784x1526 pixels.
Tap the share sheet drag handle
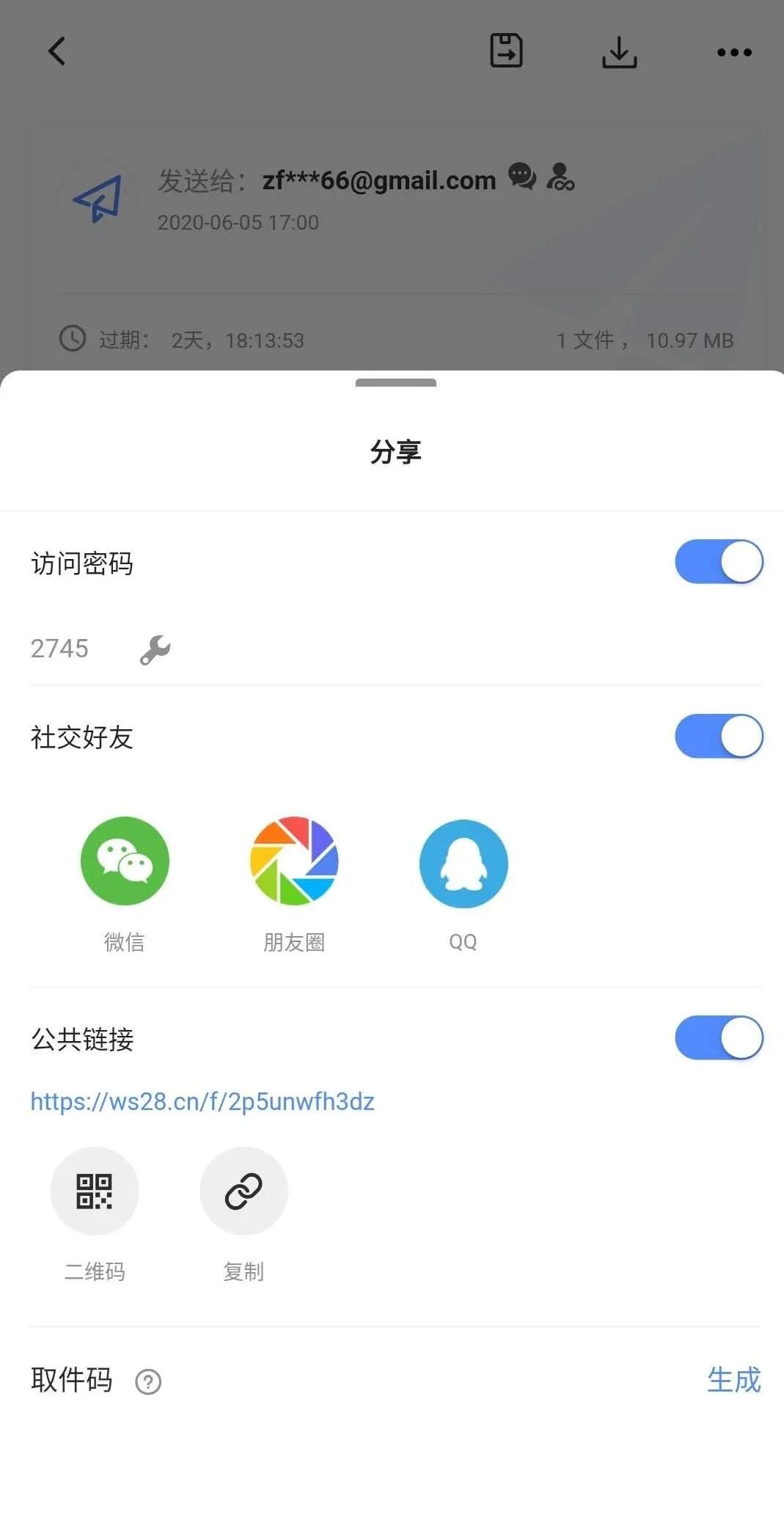(395, 383)
